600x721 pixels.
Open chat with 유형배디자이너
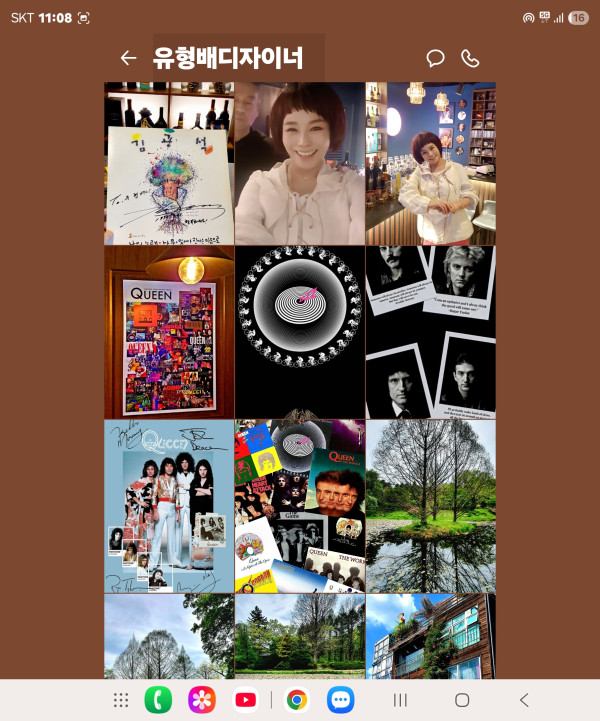(x=435, y=58)
